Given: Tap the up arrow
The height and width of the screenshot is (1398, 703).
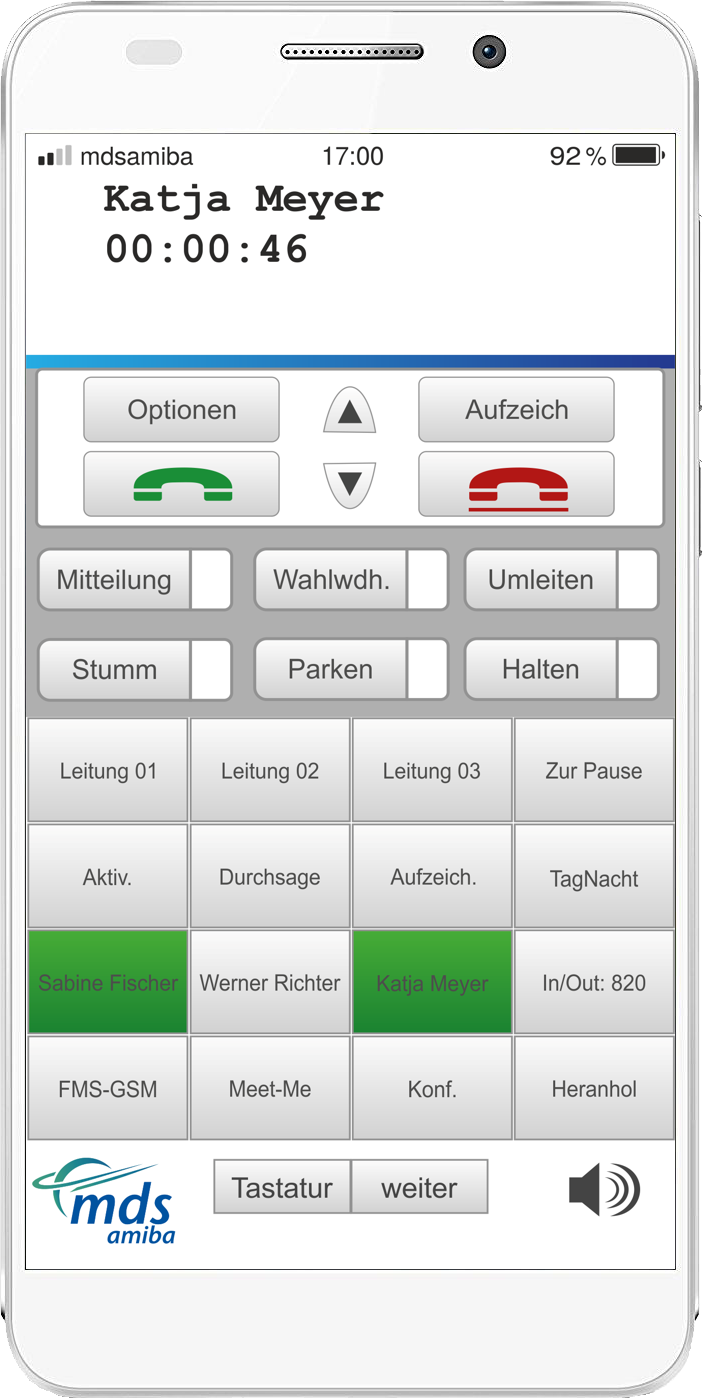Looking at the screenshot, I should (349, 411).
